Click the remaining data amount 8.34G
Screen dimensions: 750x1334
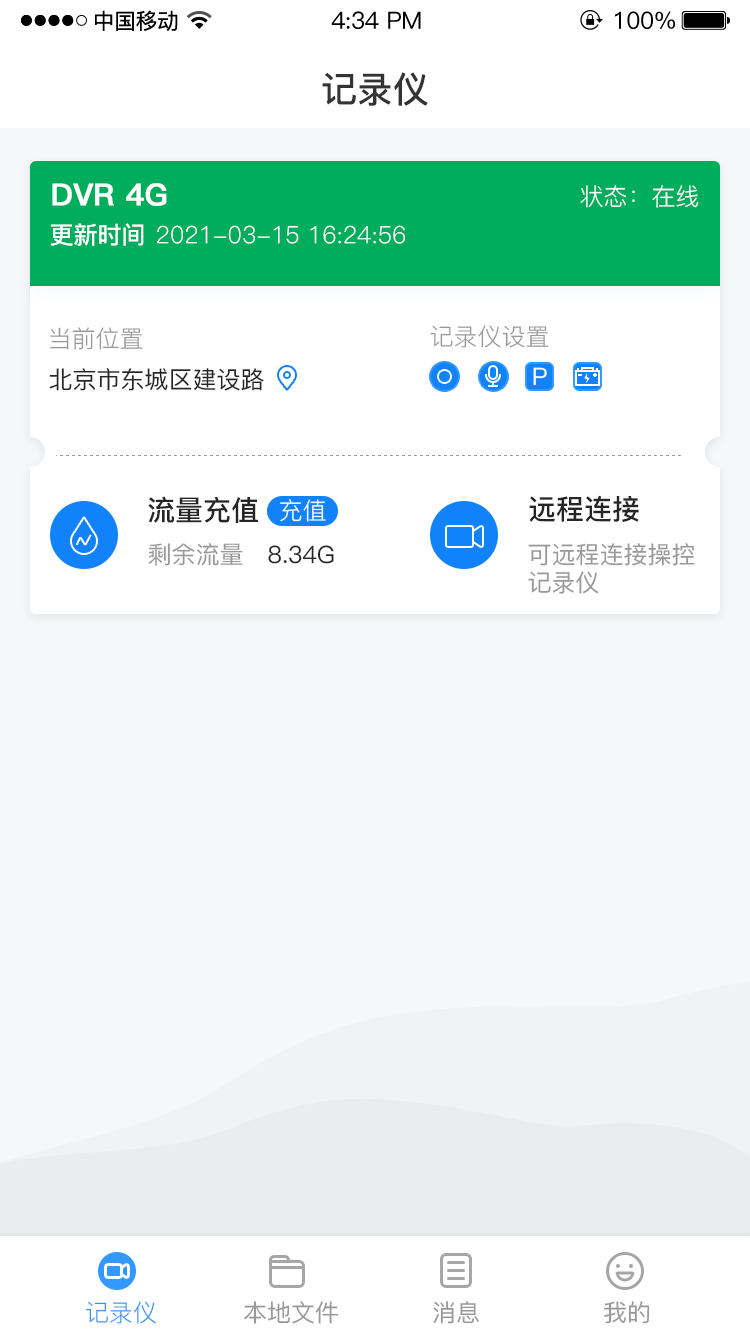click(300, 555)
